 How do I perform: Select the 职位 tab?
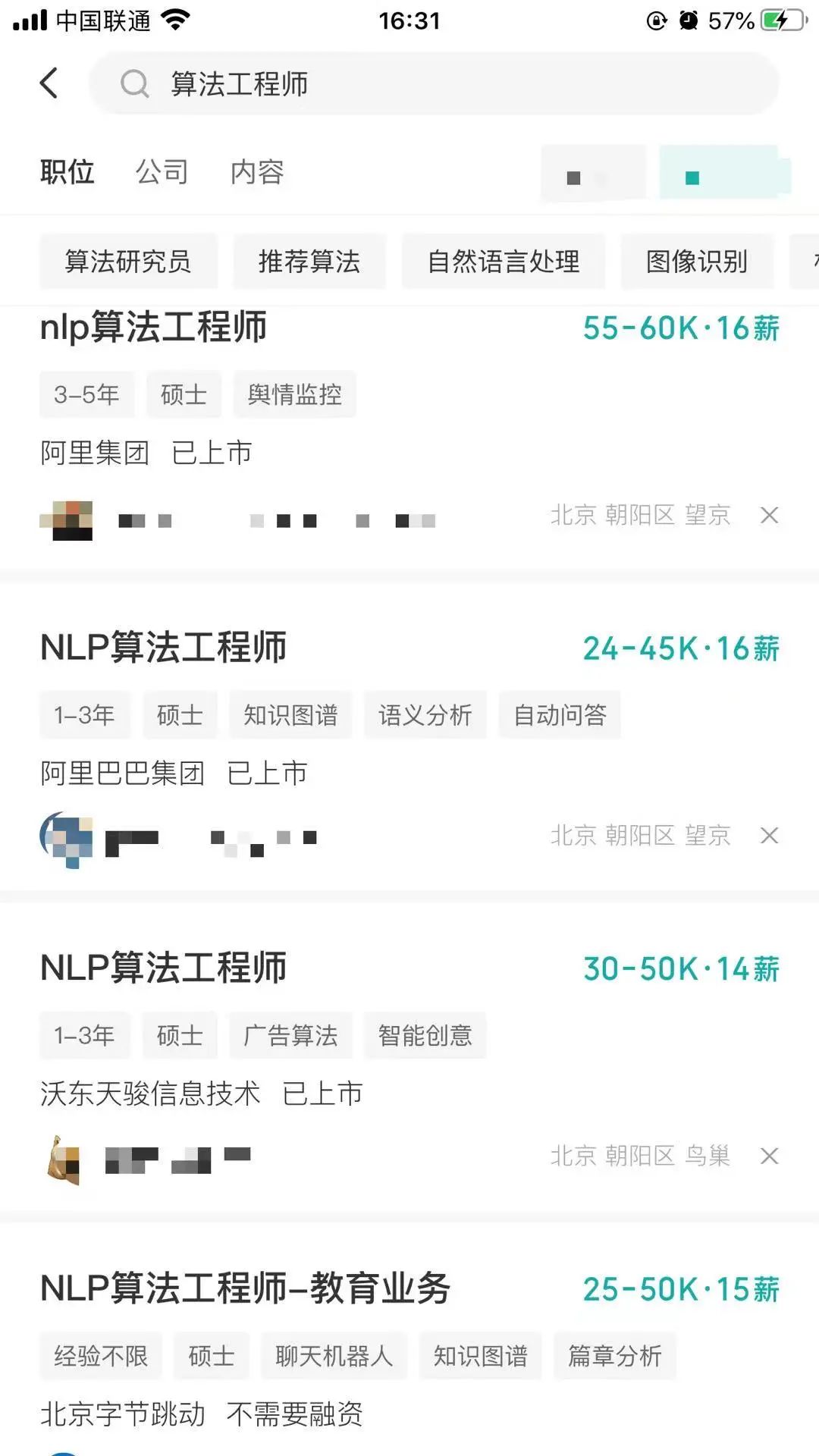(67, 172)
